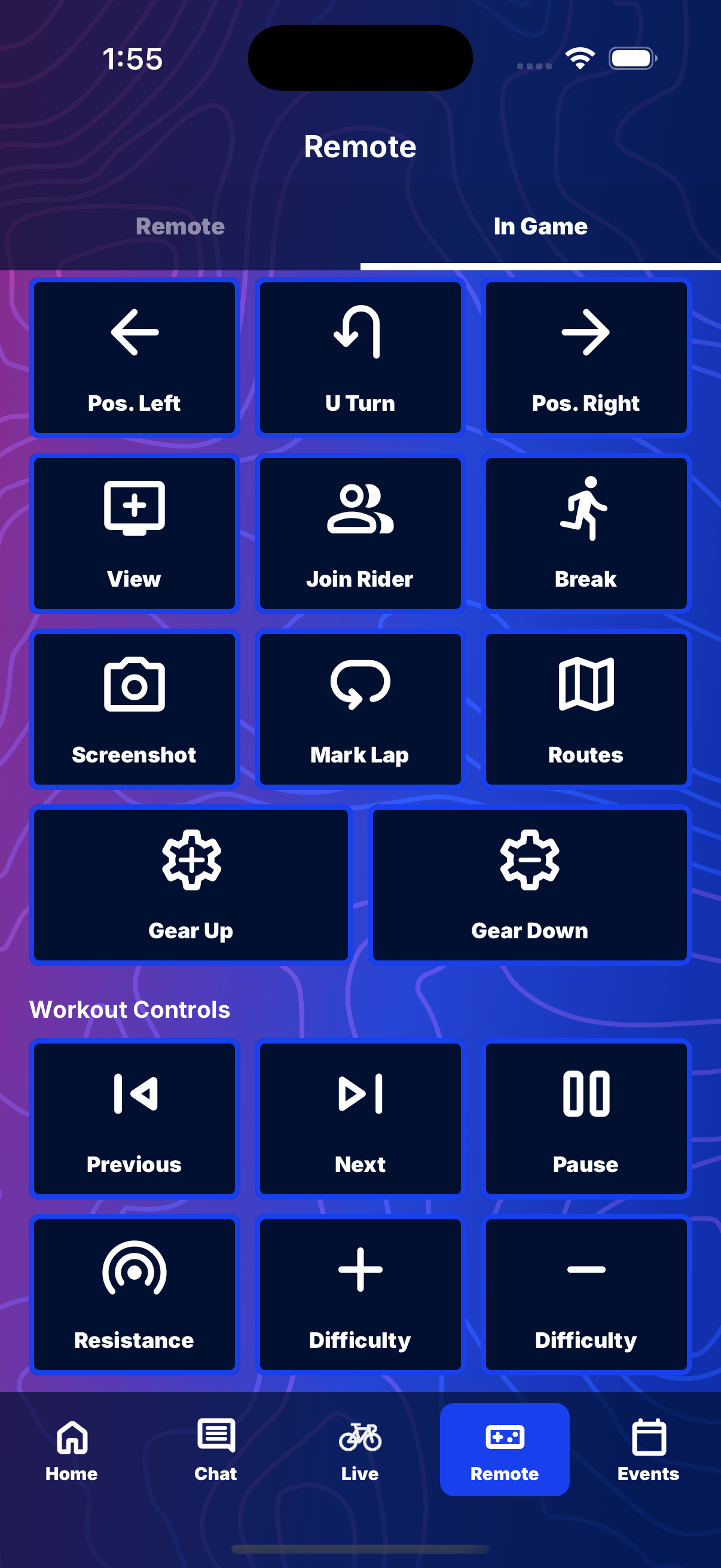Image resolution: width=721 pixels, height=1568 pixels.
Task: Change the camera View
Action: point(135,533)
